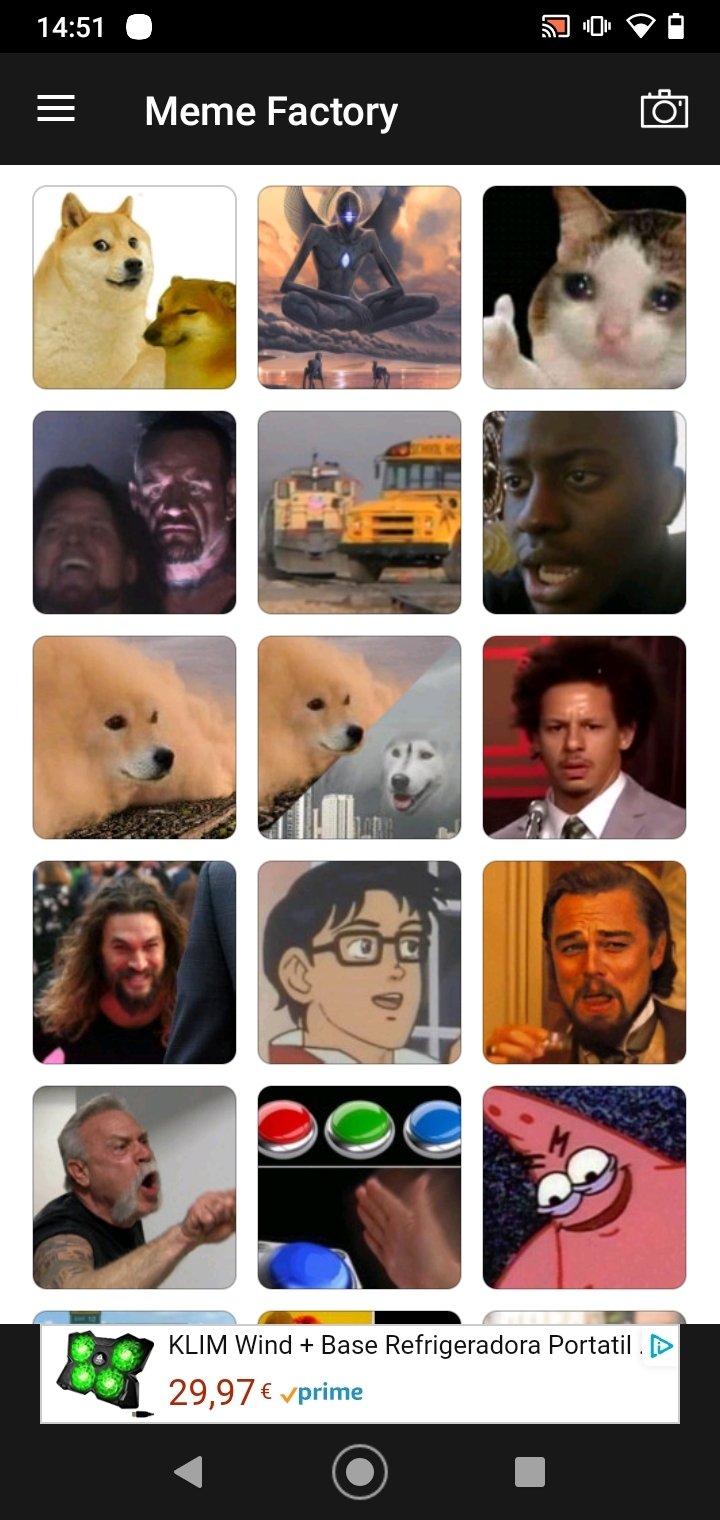
Task: Open the camera to take a photo
Action: 664,109
